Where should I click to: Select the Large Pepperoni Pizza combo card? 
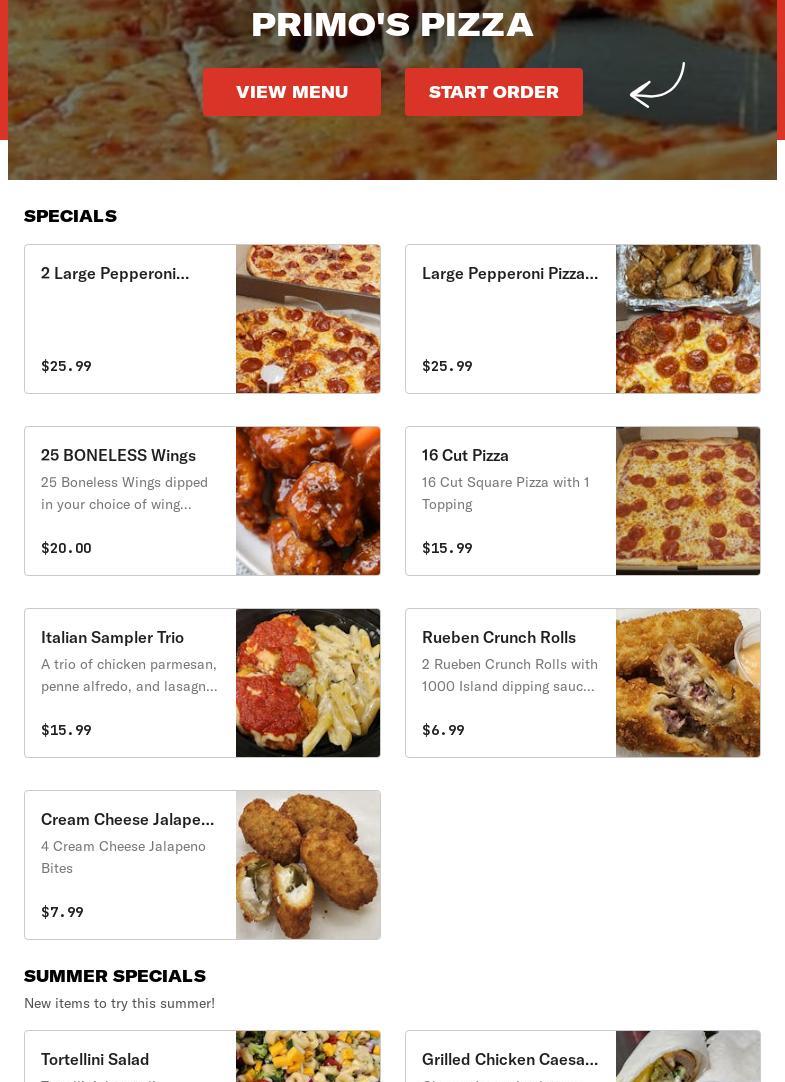(x=582, y=319)
